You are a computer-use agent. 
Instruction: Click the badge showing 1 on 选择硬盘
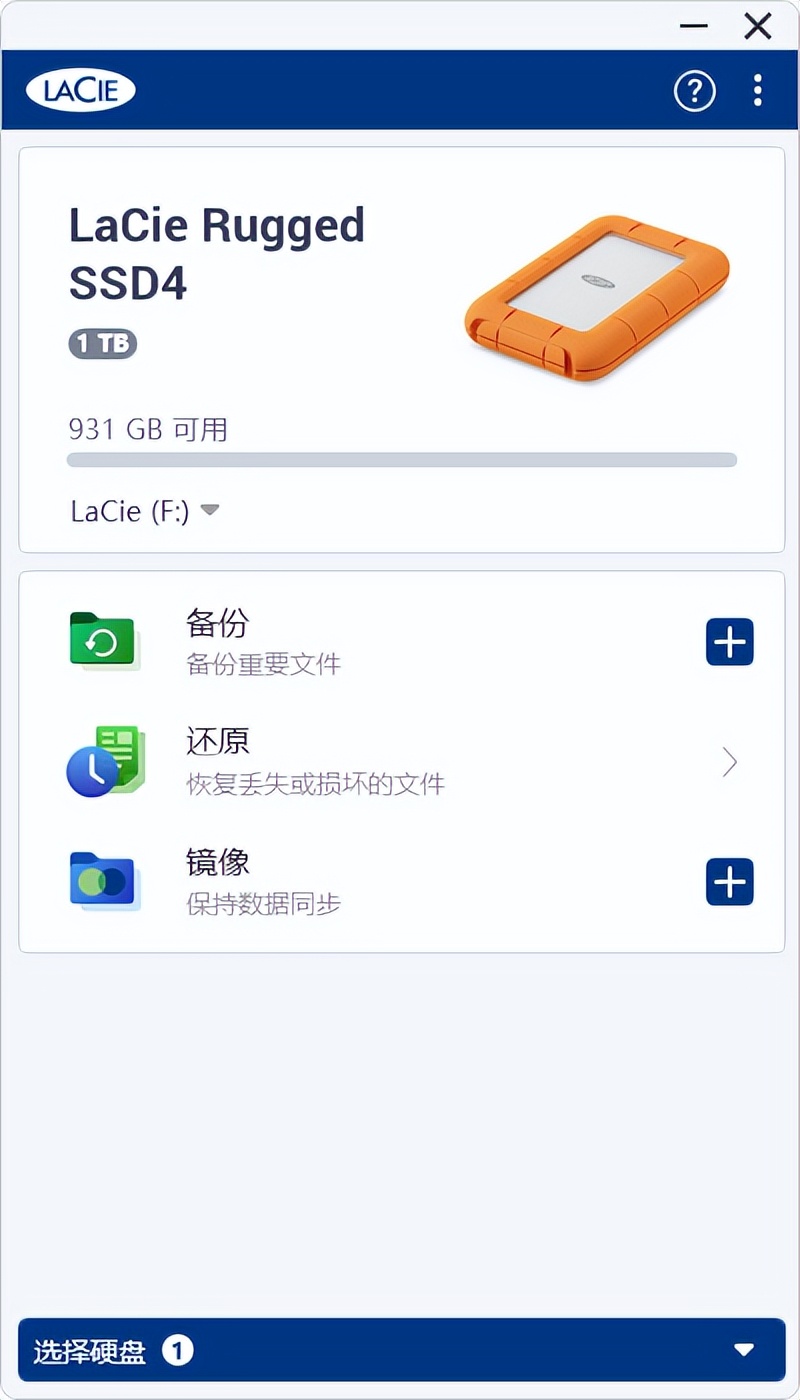tap(179, 1350)
